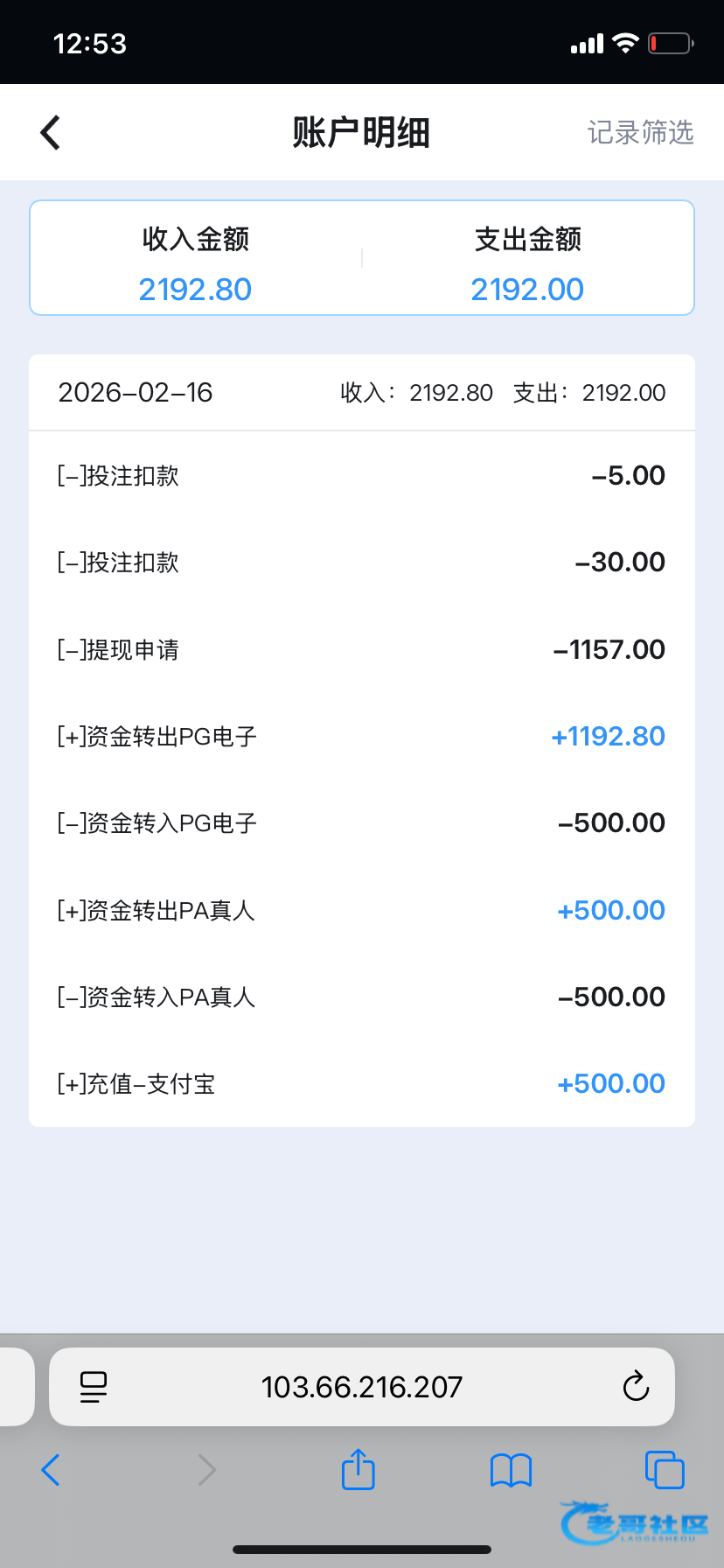Open the Safari tabs overview
724x1568 pixels.
[x=665, y=1469]
